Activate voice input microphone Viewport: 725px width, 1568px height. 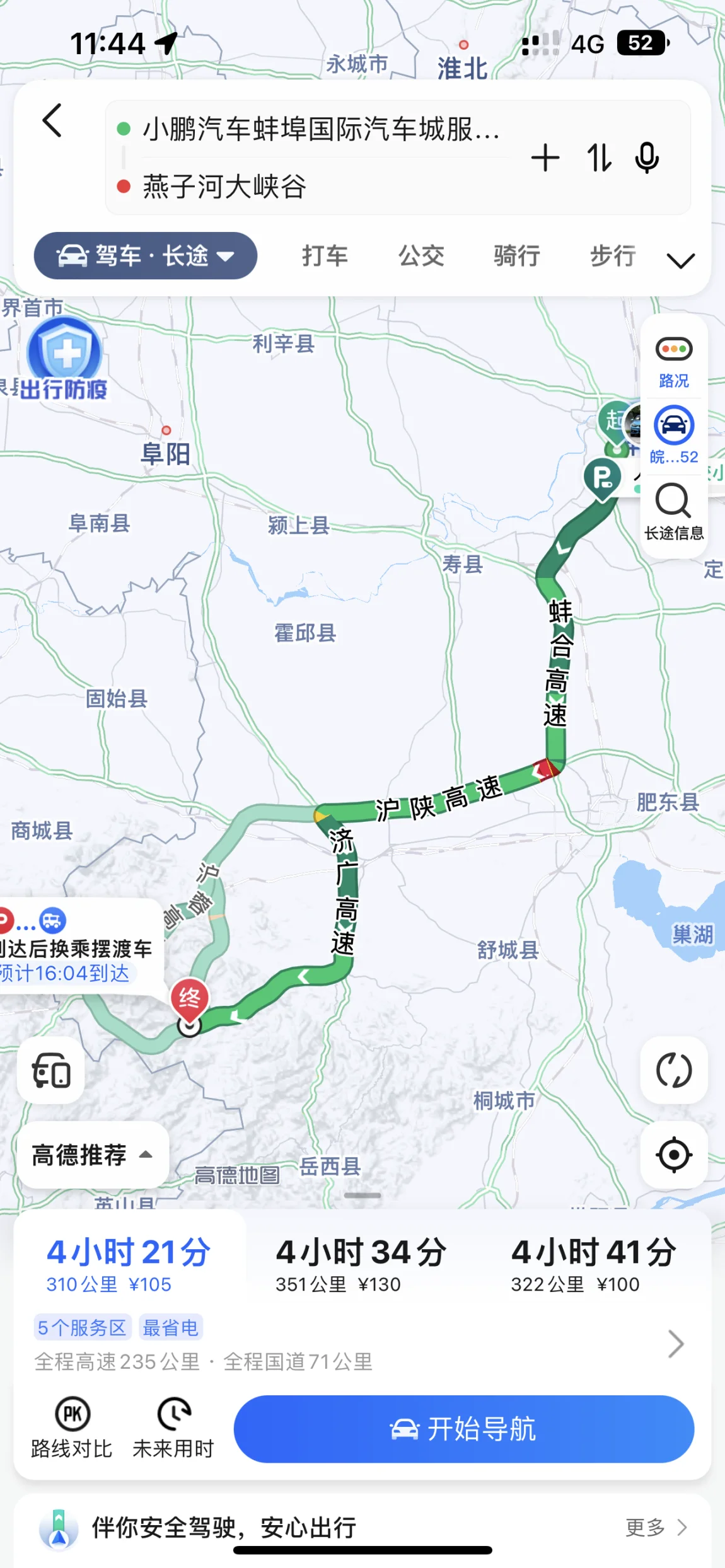(647, 158)
